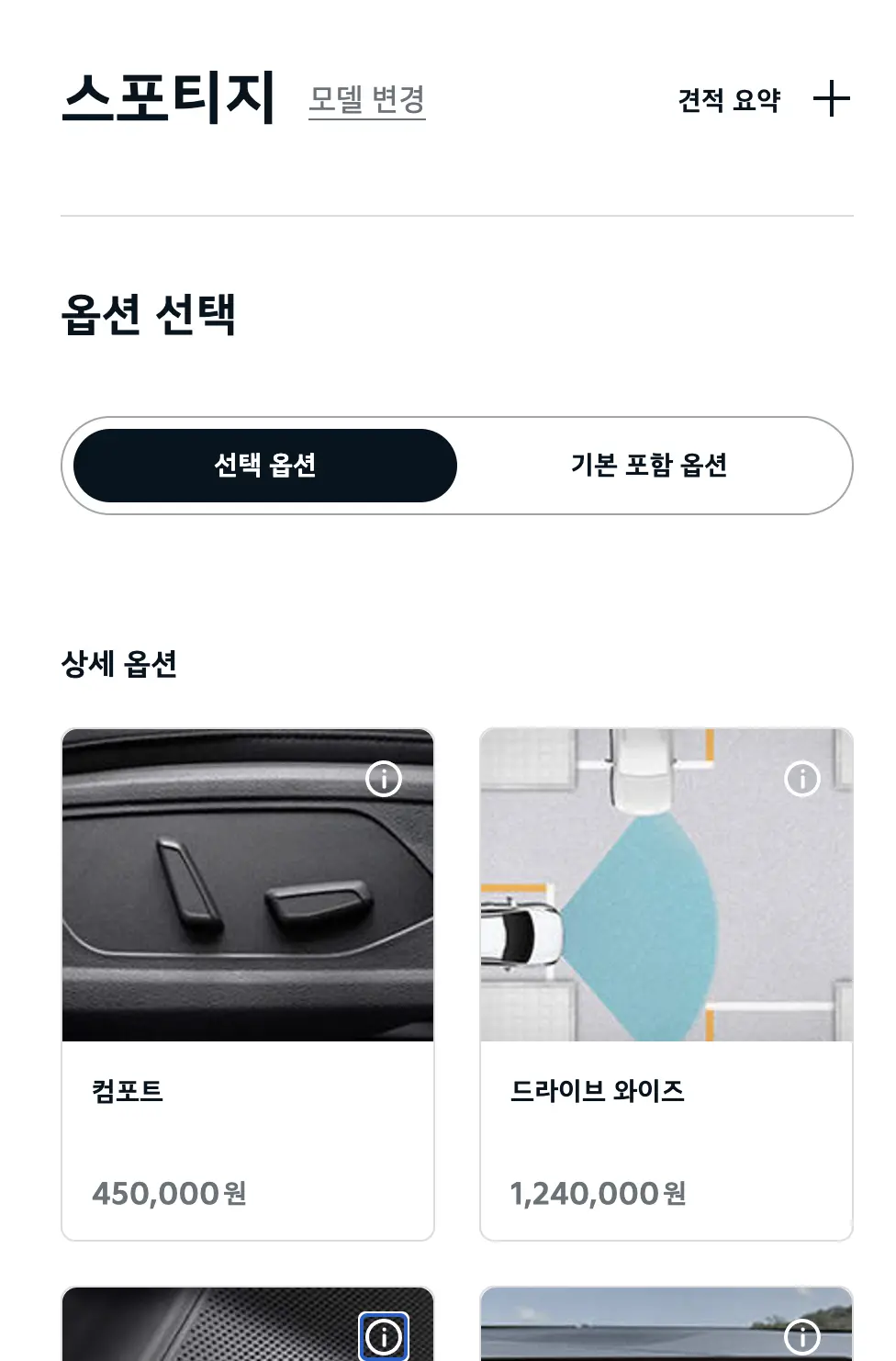
Task: Select the 선택 옵션 segment
Action: click(x=264, y=465)
